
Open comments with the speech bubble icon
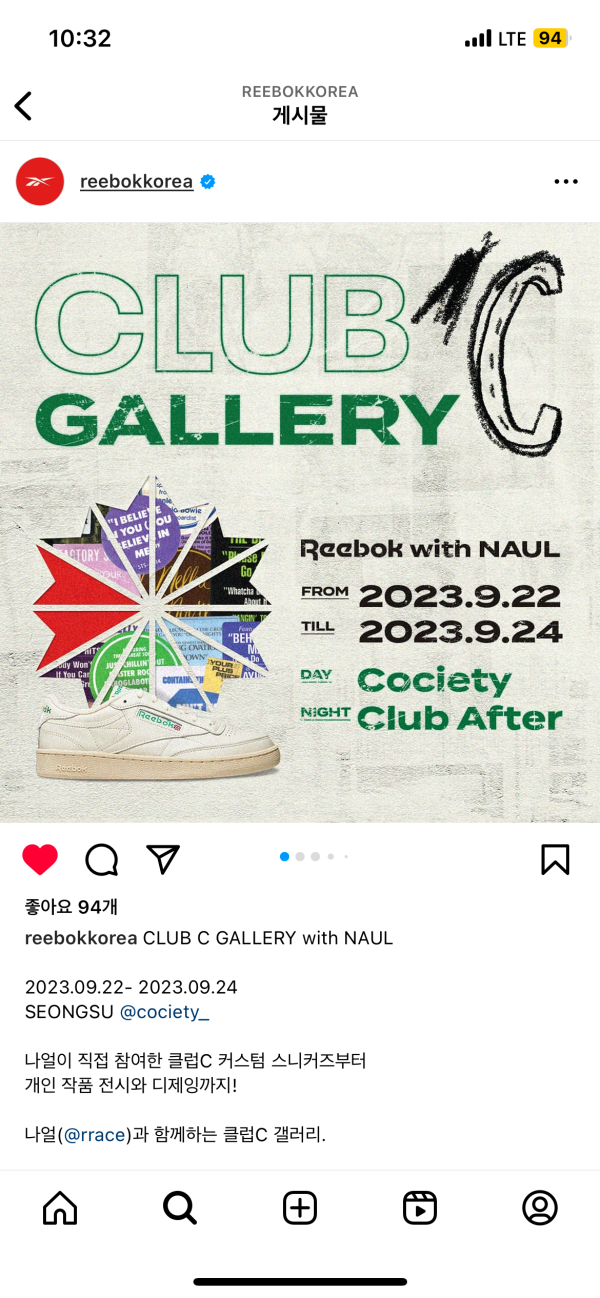point(102,859)
